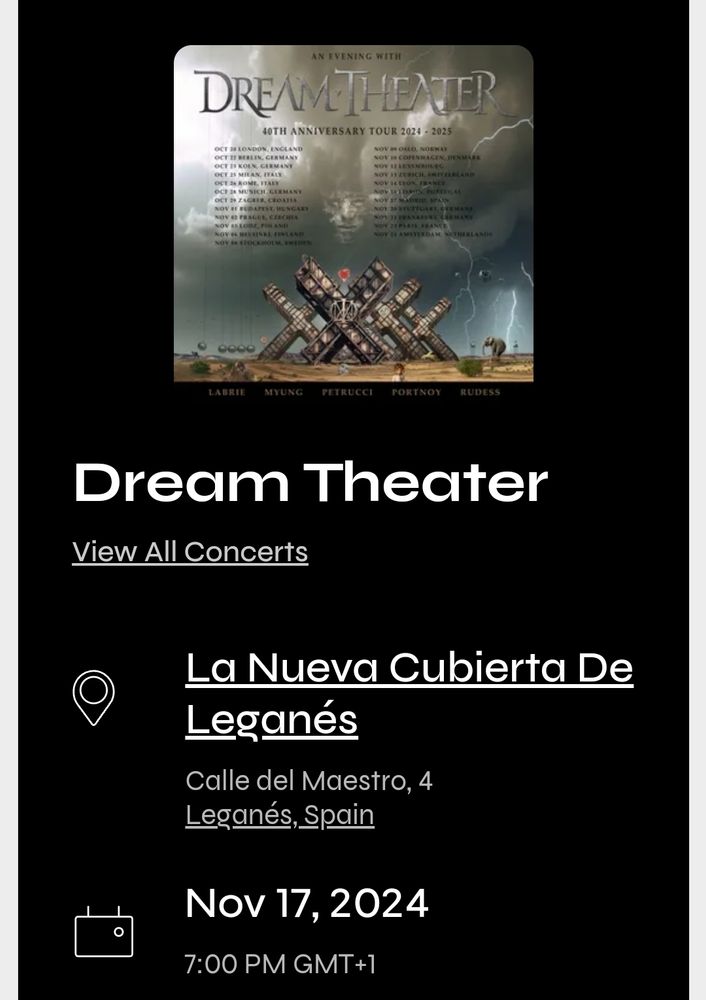The width and height of the screenshot is (706, 1000).
Task: Tap the Leganés, Spain location link
Action: coord(280,815)
